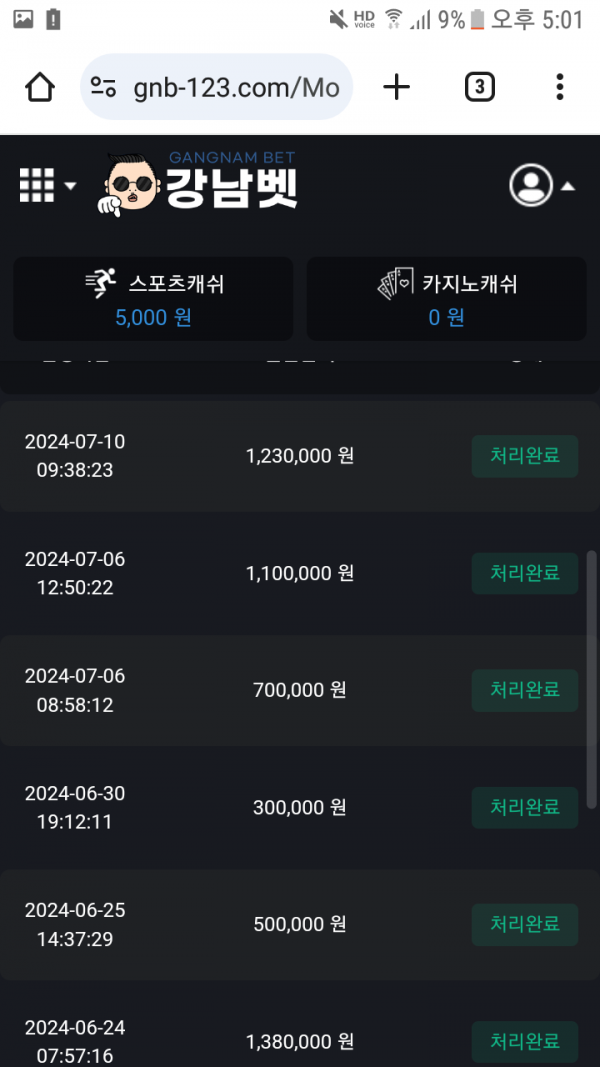Go to the browser home page
This screenshot has height=1067, width=600.
click(40, 88)
